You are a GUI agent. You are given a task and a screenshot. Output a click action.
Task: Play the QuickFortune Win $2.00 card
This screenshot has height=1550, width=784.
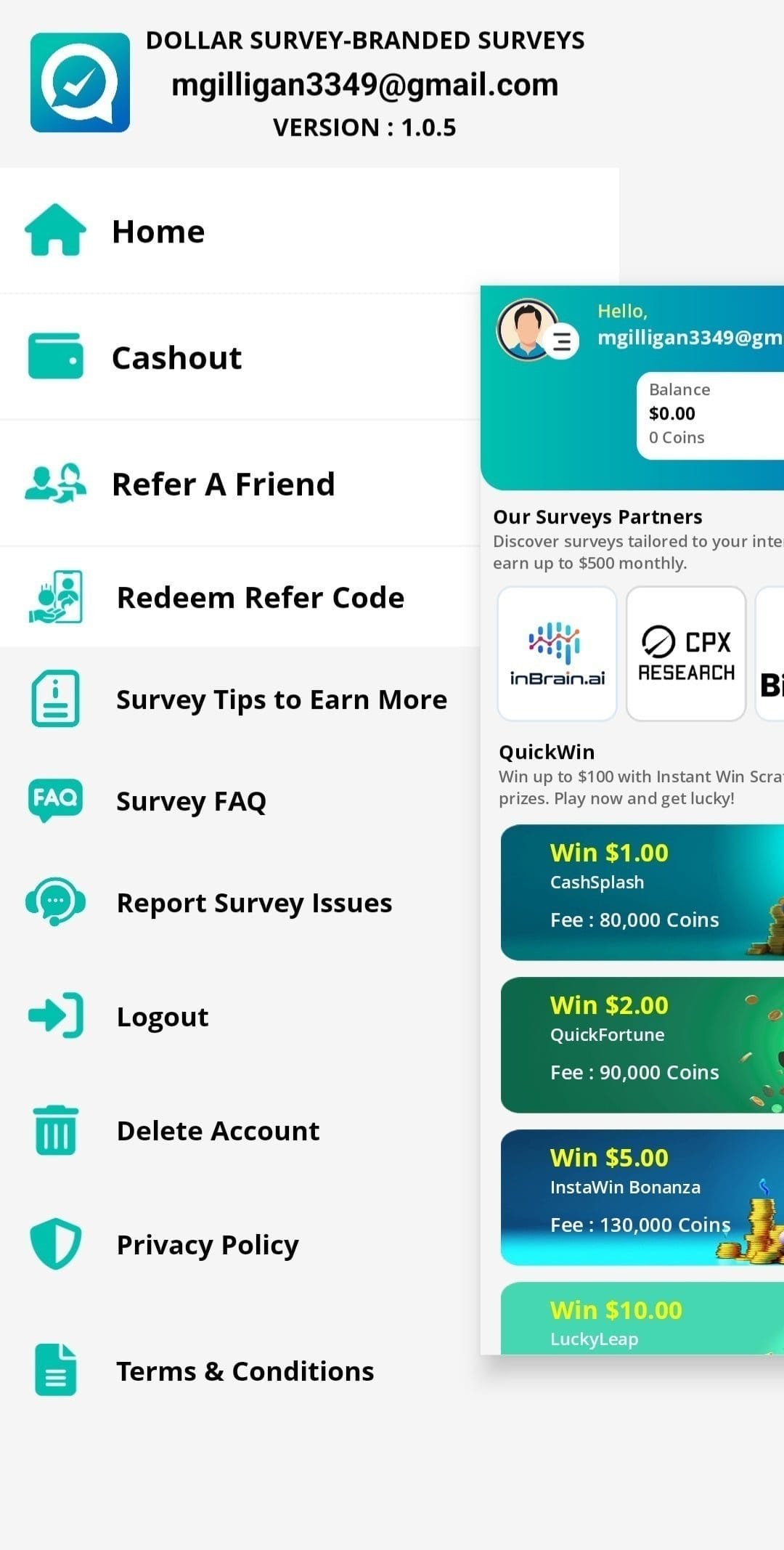(639, 1044)
